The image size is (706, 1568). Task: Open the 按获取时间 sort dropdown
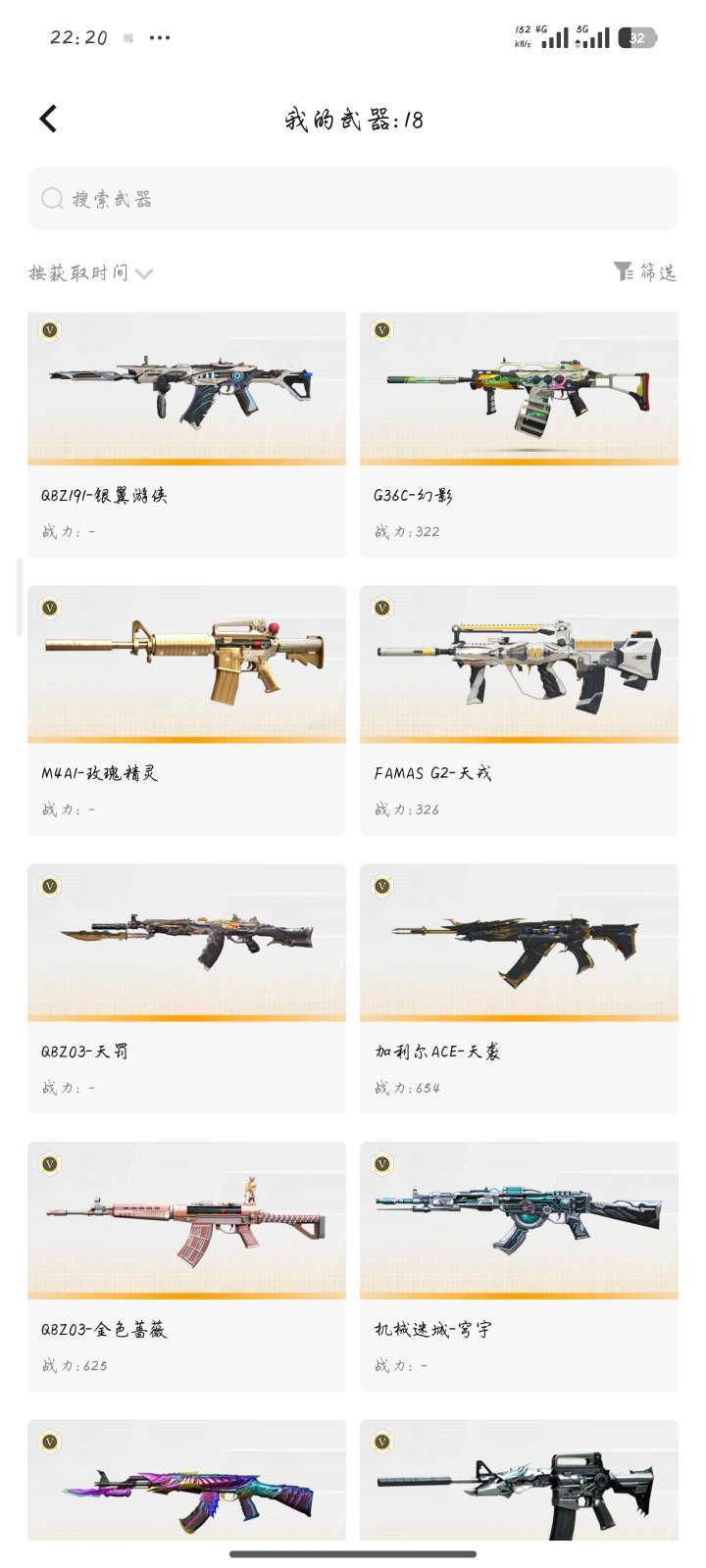point(90,272)
